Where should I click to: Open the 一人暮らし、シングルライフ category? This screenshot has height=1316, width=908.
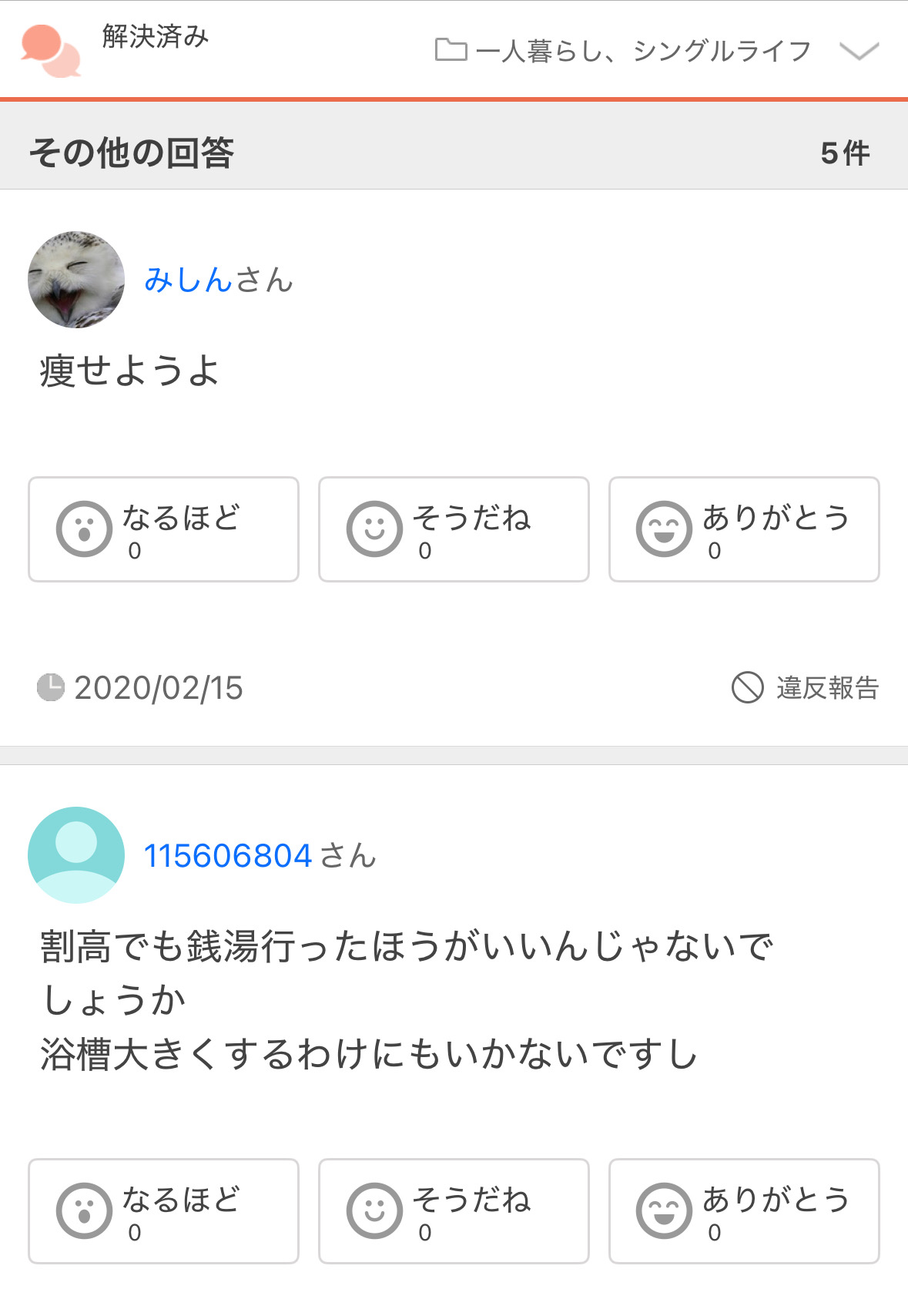[x=624, y=52]
